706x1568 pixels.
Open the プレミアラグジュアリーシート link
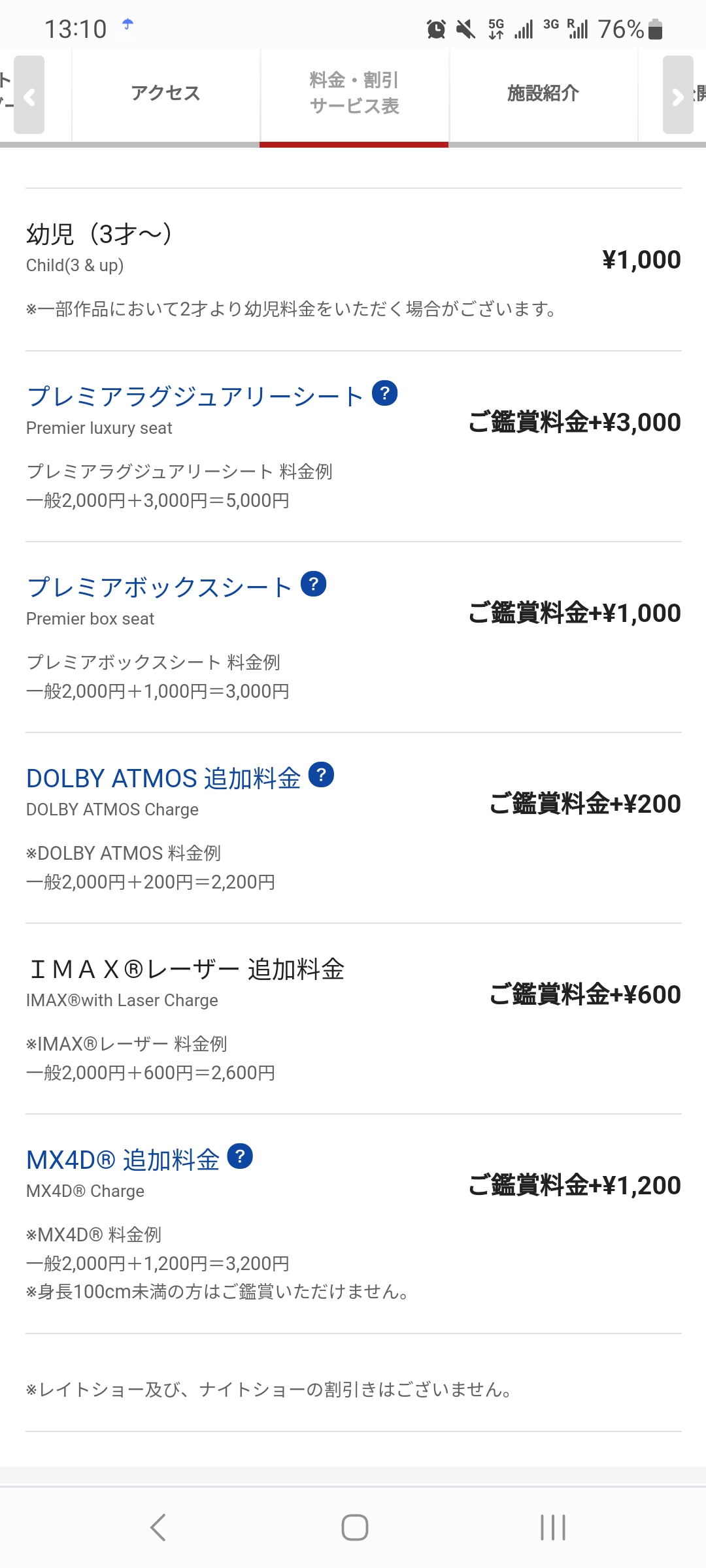coord(195,397)
